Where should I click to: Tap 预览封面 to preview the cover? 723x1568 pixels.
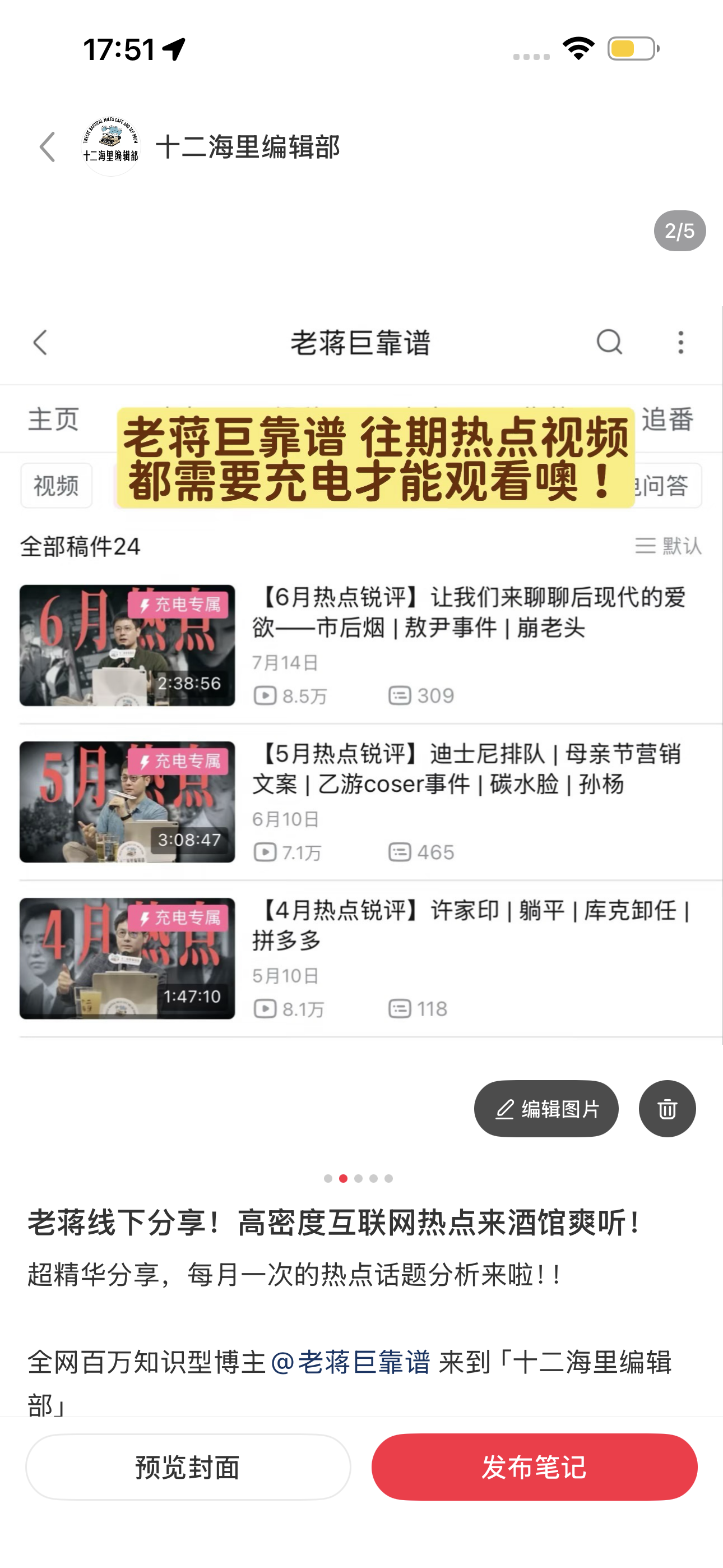point(188,1467)
